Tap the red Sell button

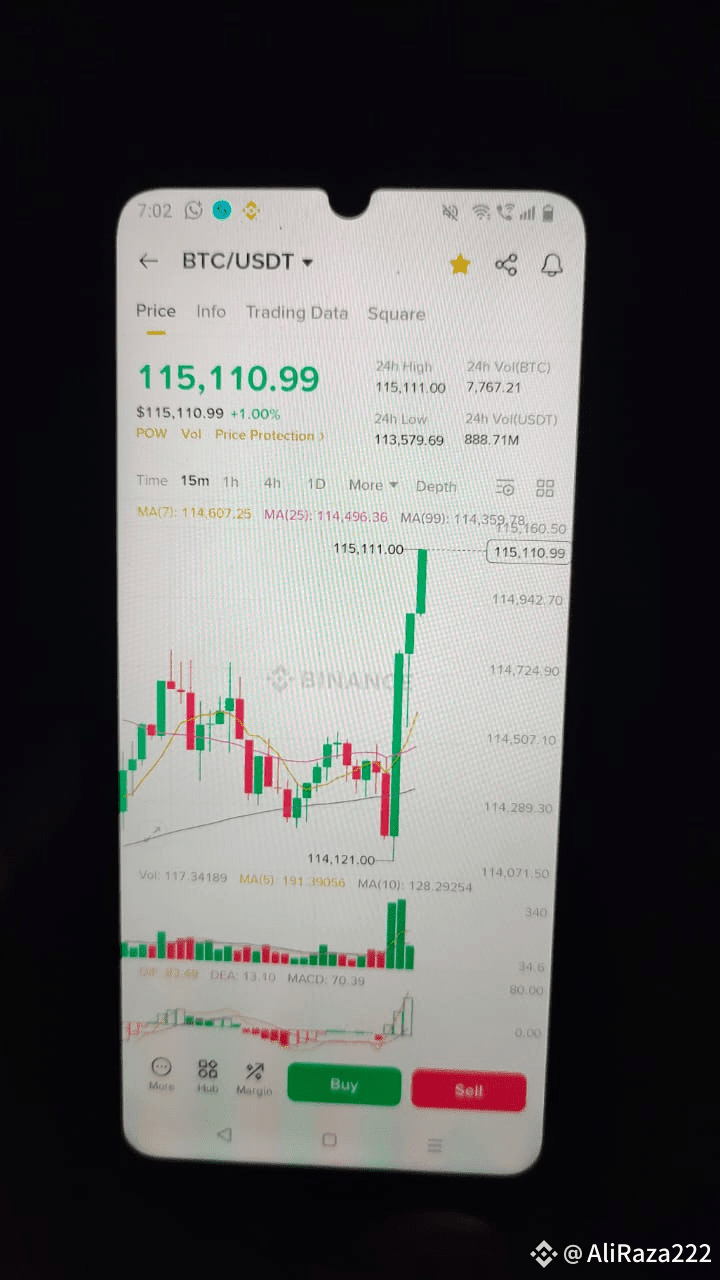(x=468, y=1090)
